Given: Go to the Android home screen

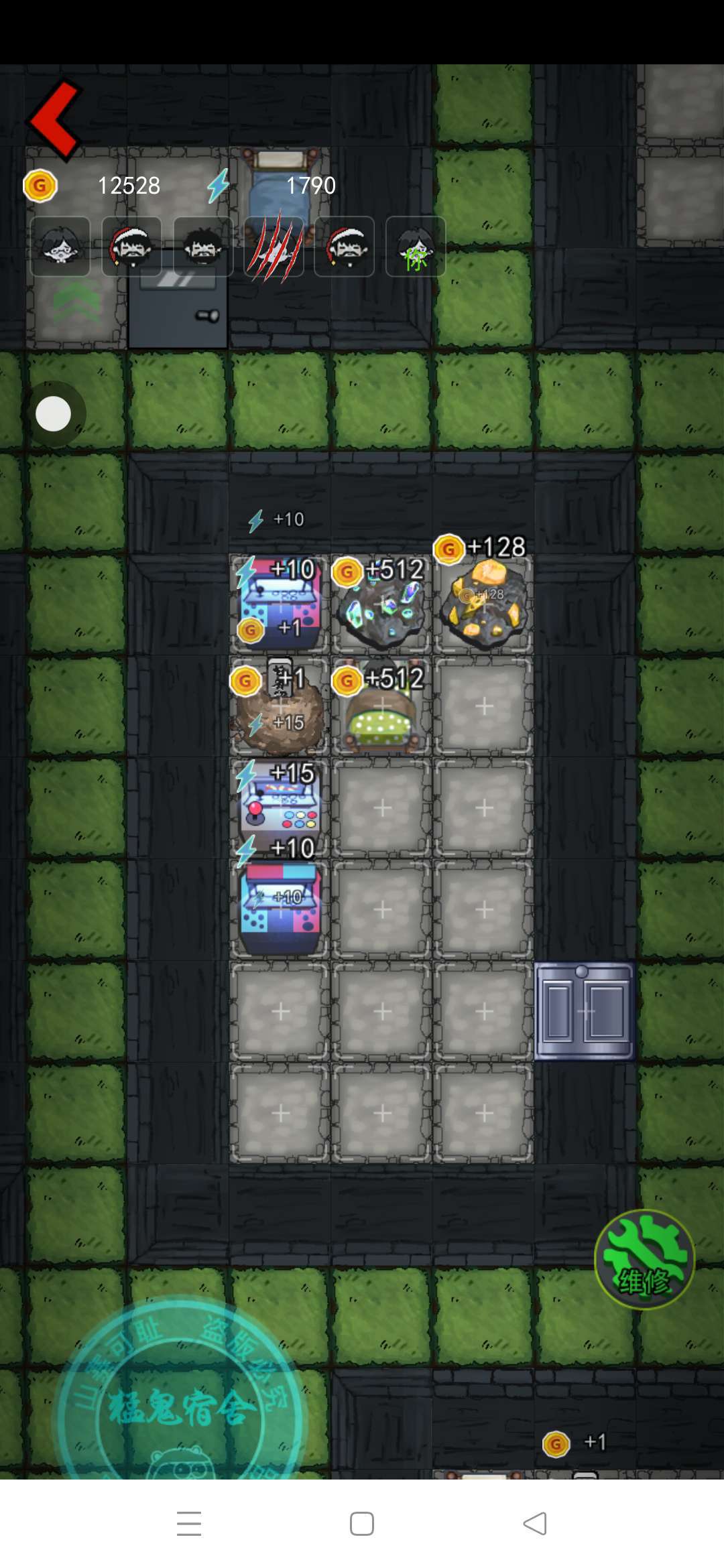Looking at the screenshot, I should click(362, 1523).
